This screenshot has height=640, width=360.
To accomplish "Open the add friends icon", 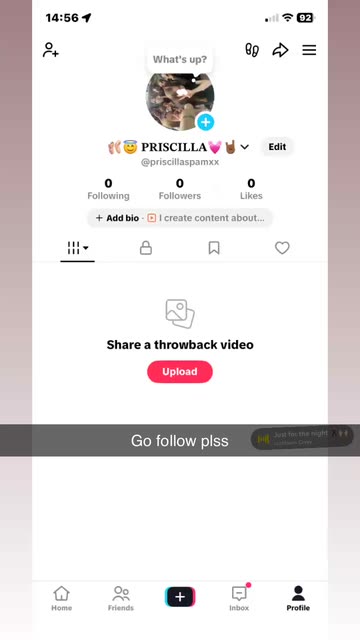I will 51,50.
